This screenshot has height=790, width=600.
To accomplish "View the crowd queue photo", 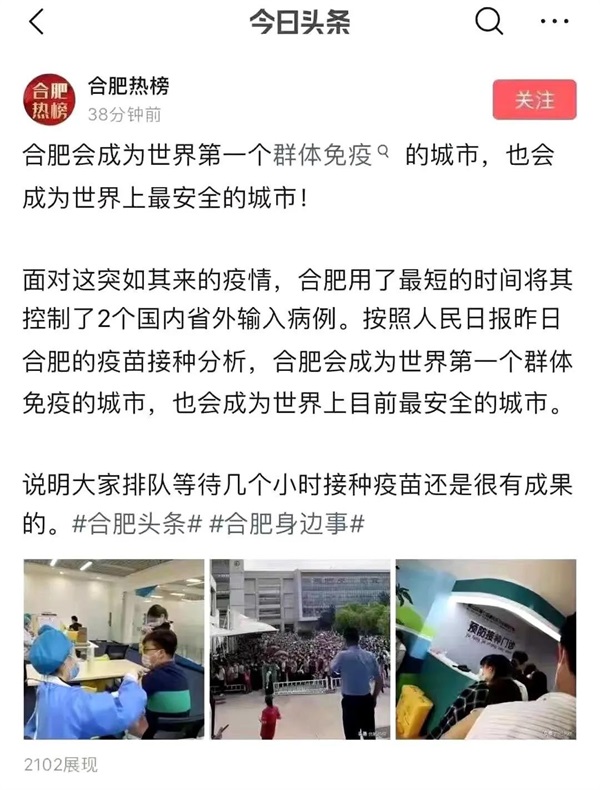I will pos(299,648).
